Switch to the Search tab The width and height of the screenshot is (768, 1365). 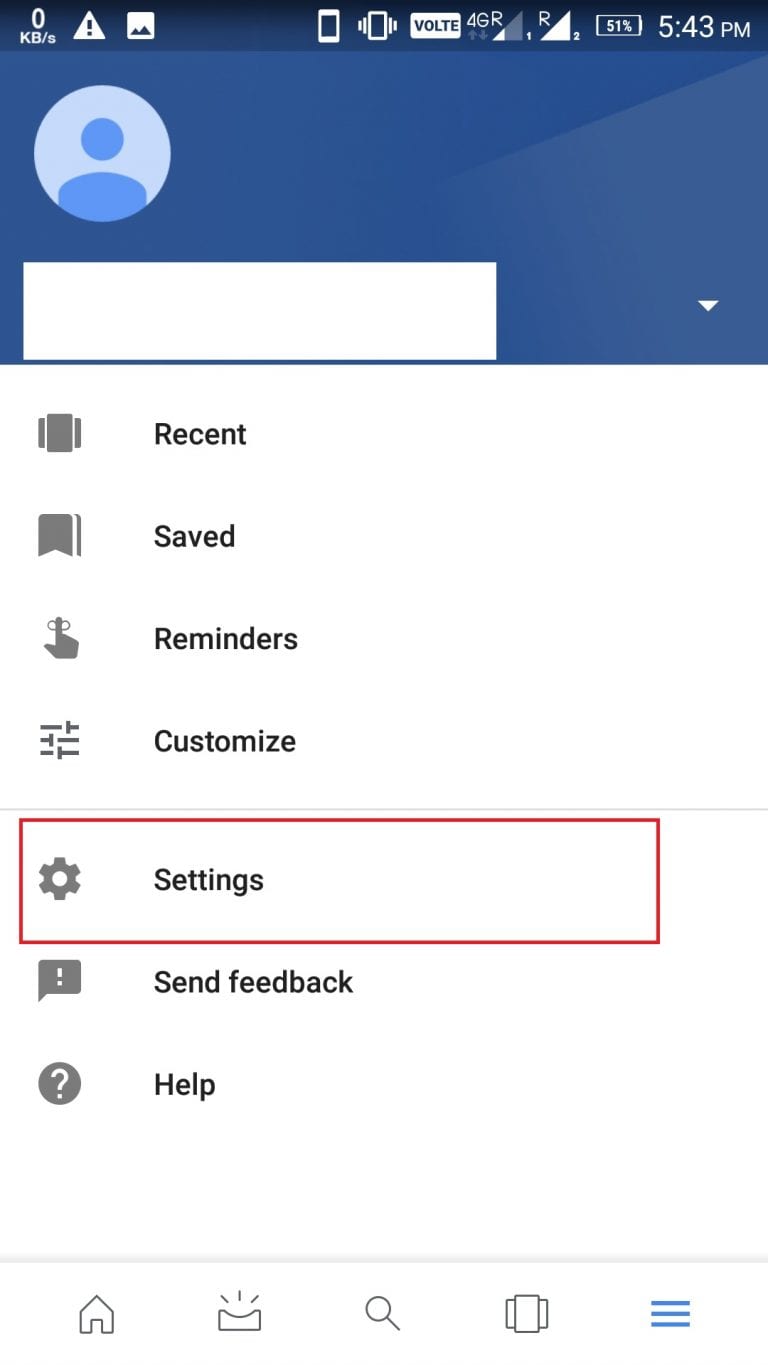coord(383,1313)
